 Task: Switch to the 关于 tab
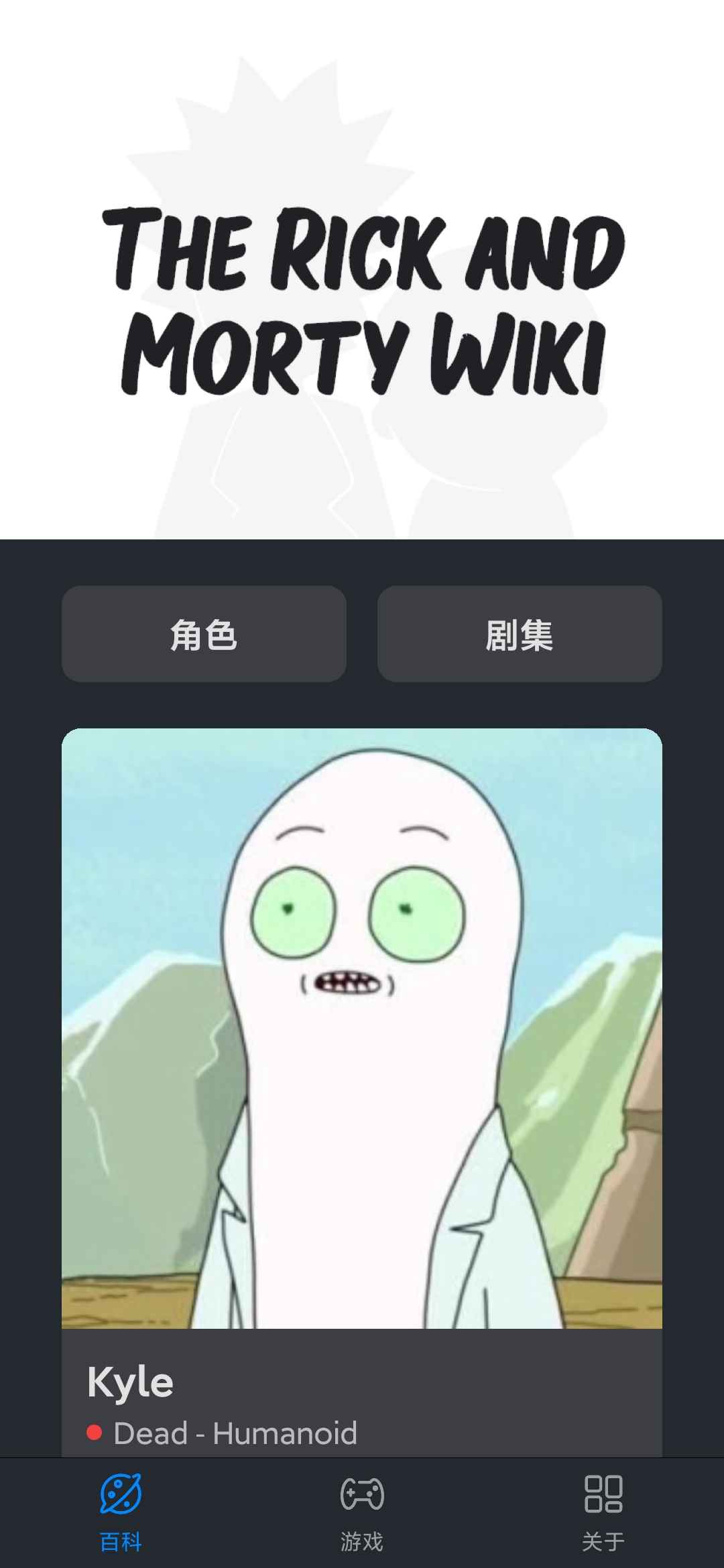(x=603, y=1513)
